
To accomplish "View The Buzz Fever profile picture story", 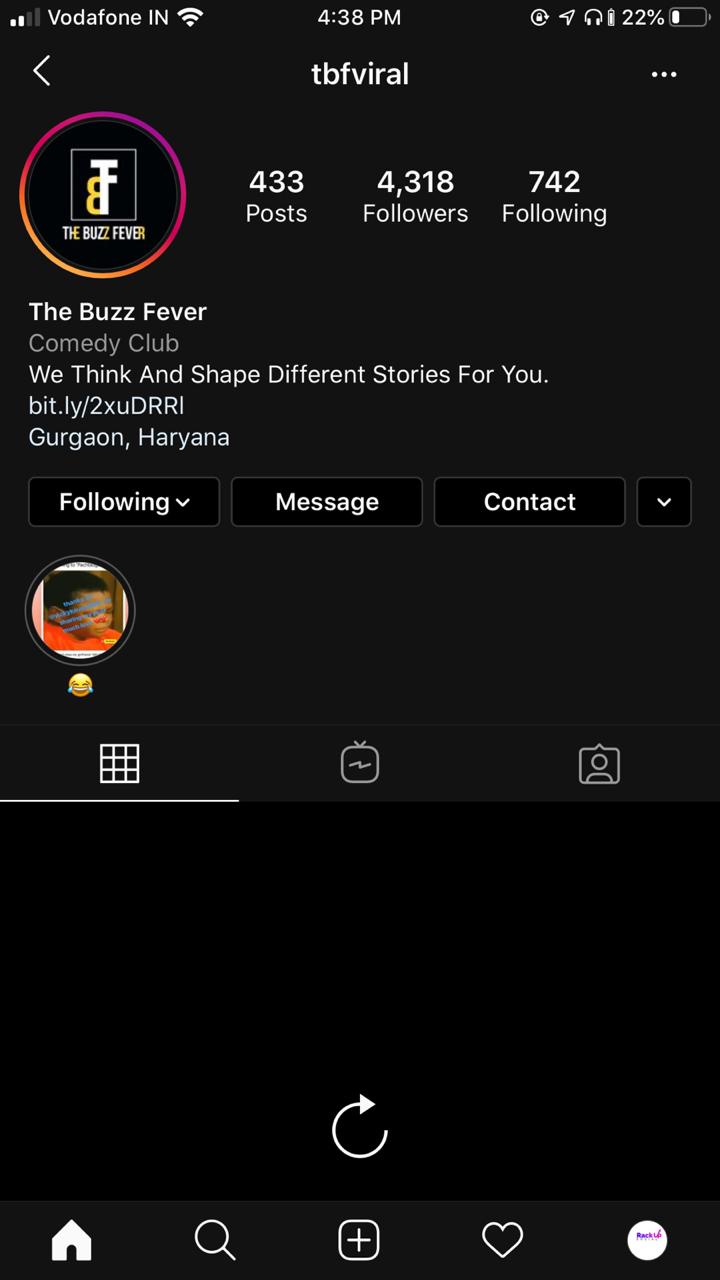I will (x=102, y=195).
